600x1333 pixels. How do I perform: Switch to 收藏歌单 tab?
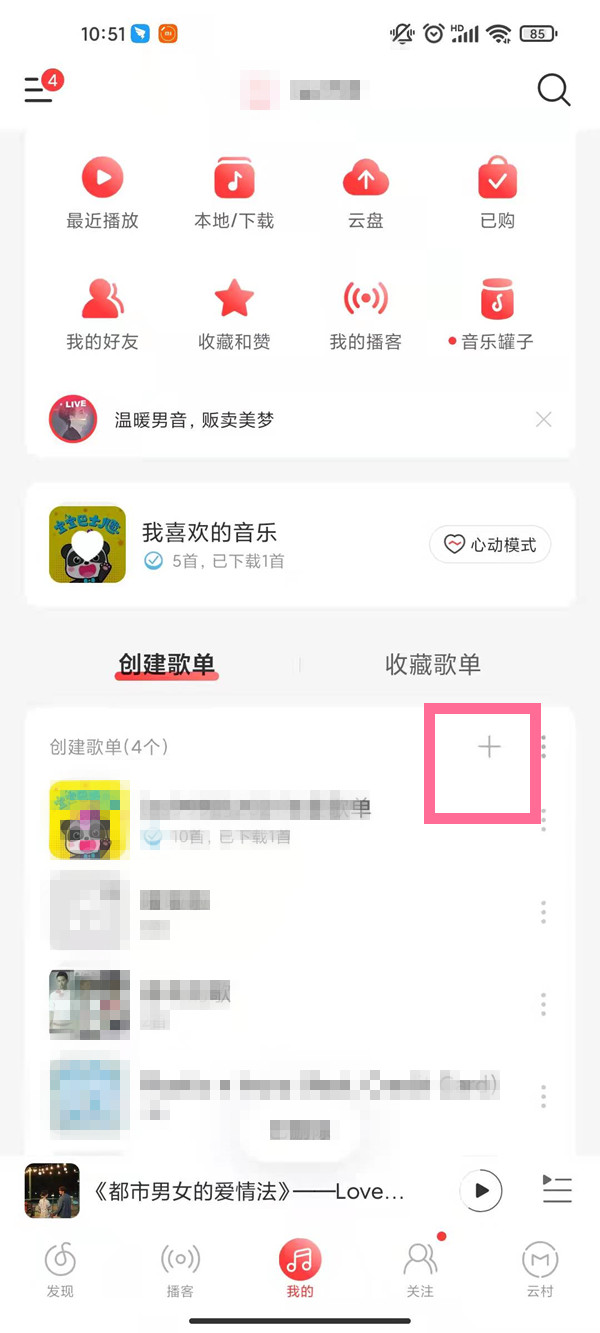(432, 664)
